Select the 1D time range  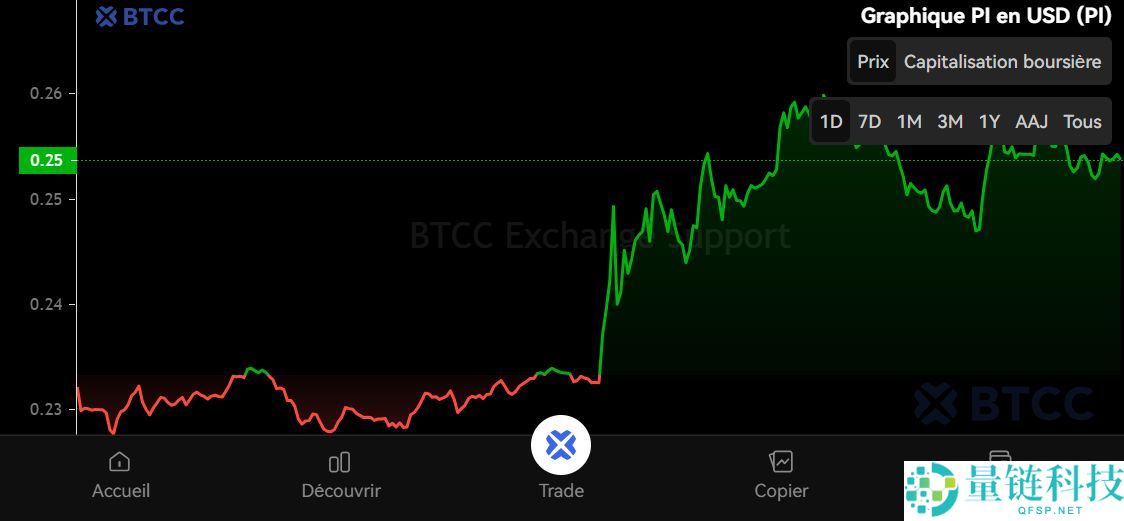(831, 121)
